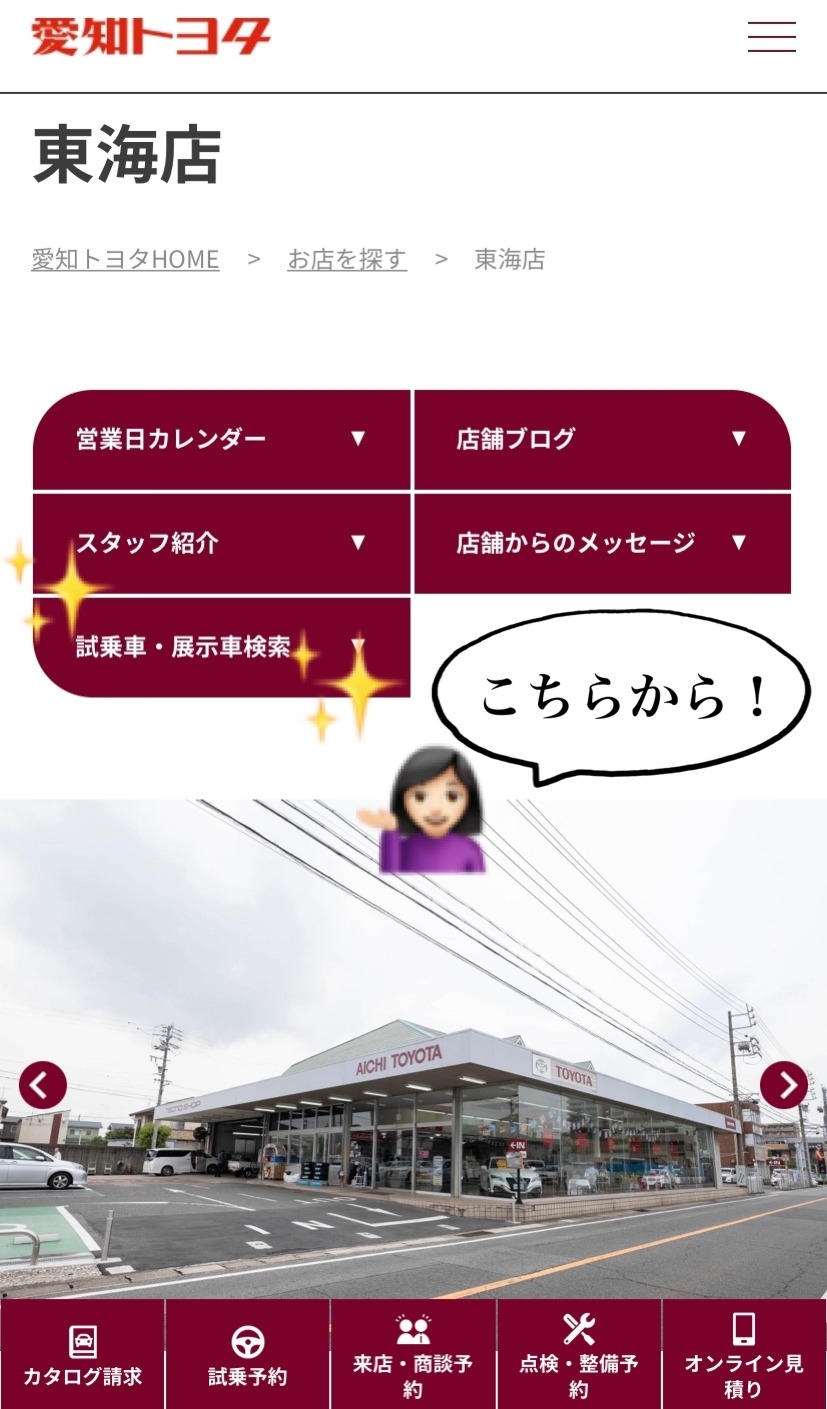This screenshot has height=1409, width=827.
Task: Show the previous store photo
Action: click(x=42, y=1085)
